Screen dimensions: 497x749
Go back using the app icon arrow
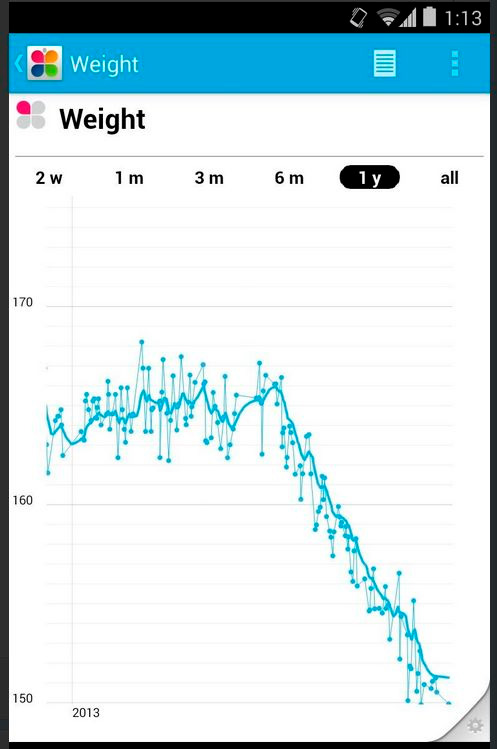(38, 63)
